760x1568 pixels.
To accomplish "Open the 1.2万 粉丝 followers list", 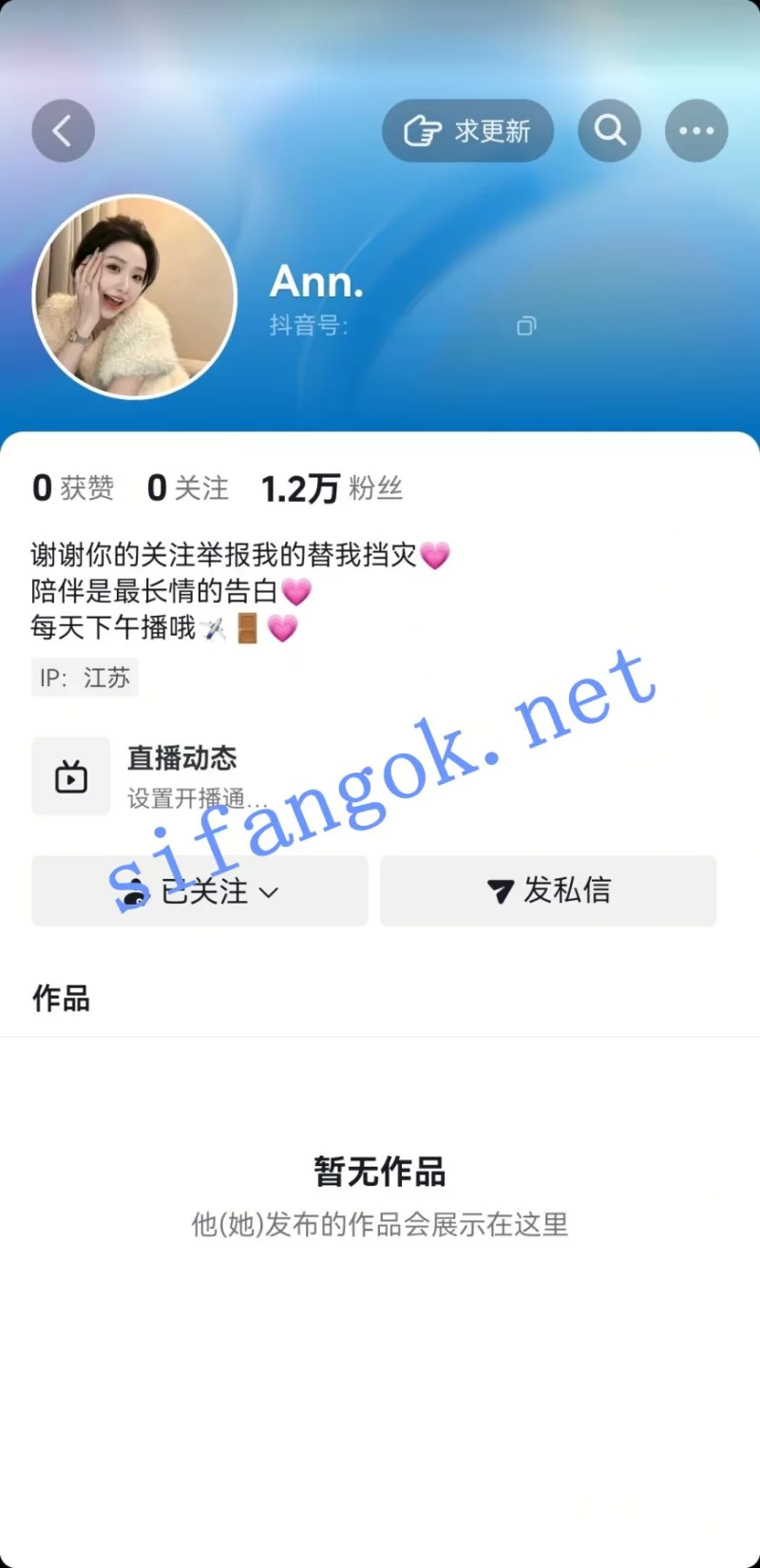I will pyautogui.click(x=332, y=488).
